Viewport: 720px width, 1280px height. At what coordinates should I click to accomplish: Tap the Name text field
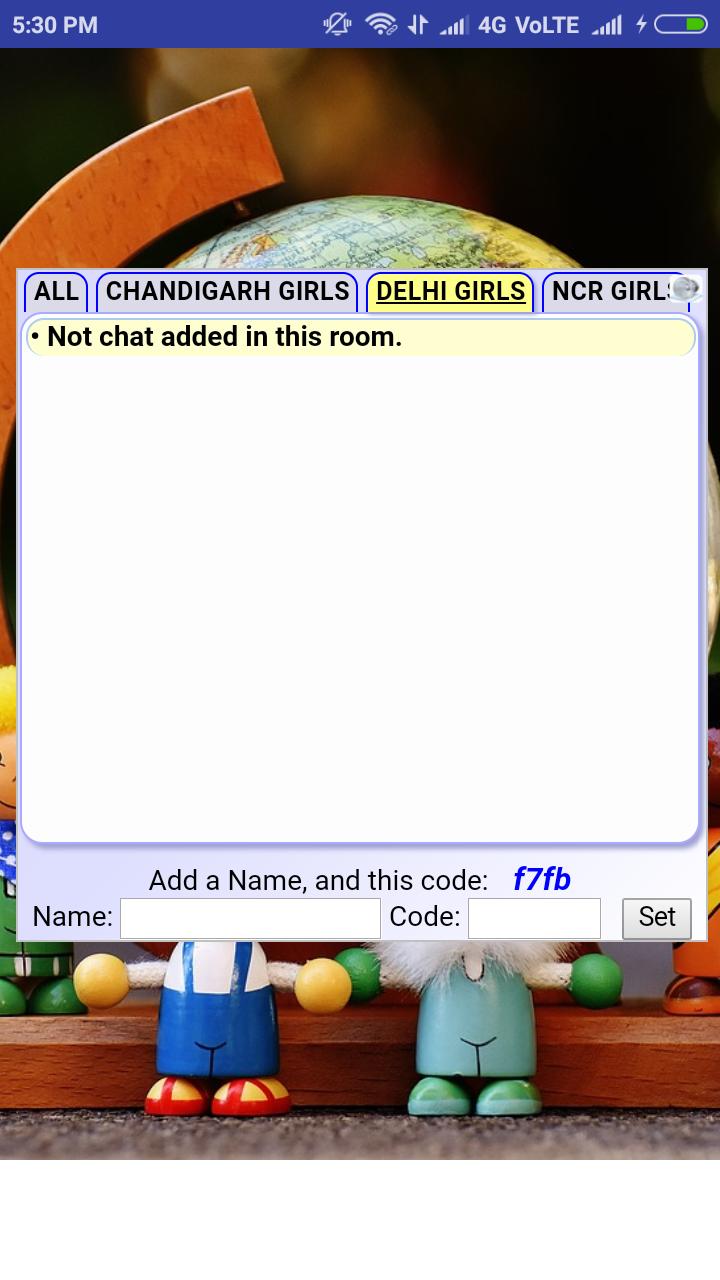point(250,918)
